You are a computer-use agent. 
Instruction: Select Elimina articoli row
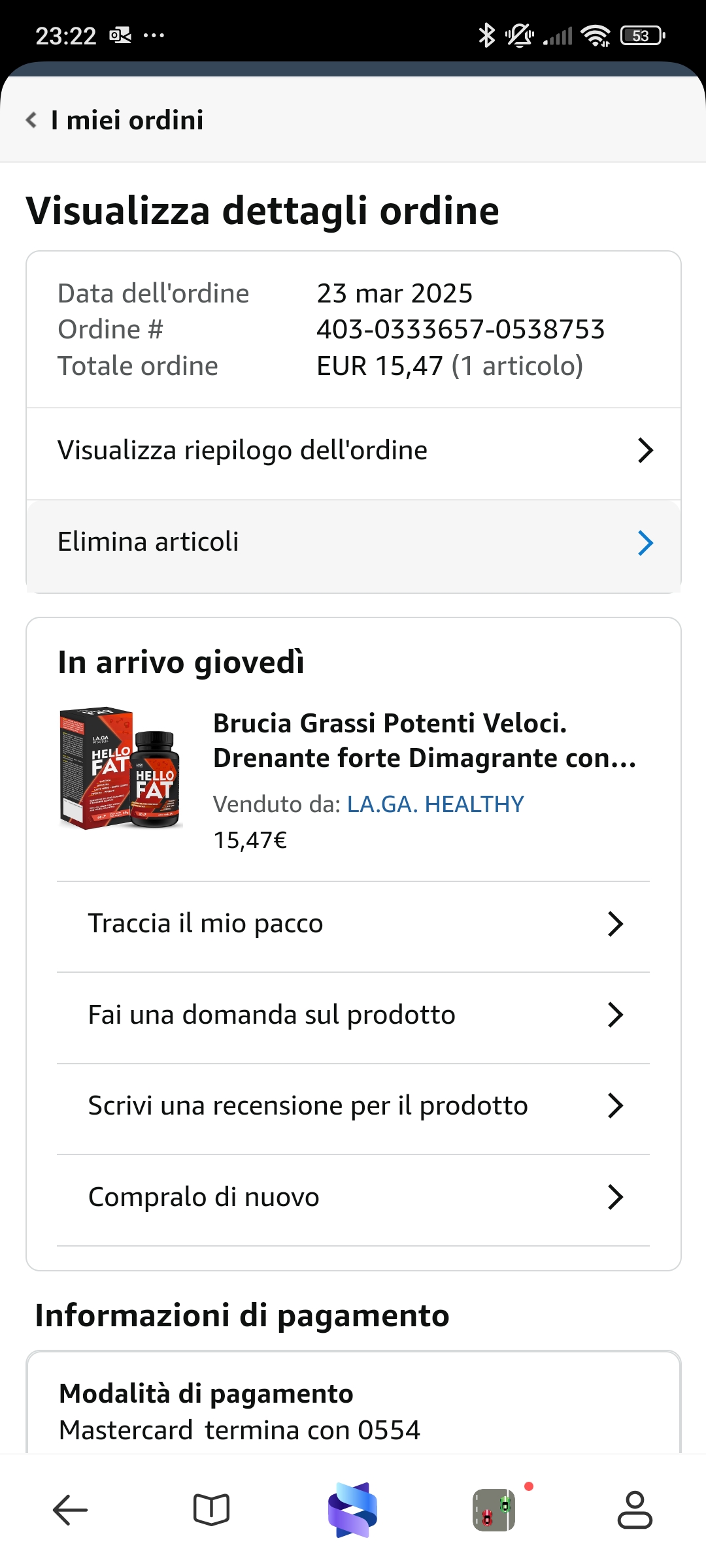[353, 542]
